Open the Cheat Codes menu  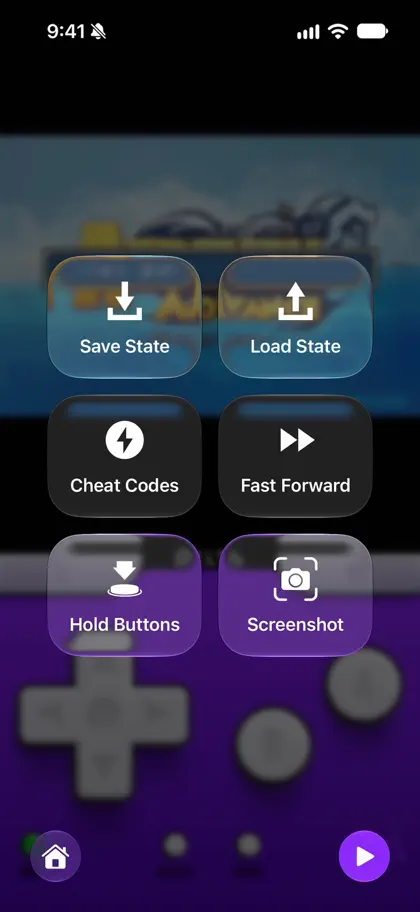coord(124,456)
